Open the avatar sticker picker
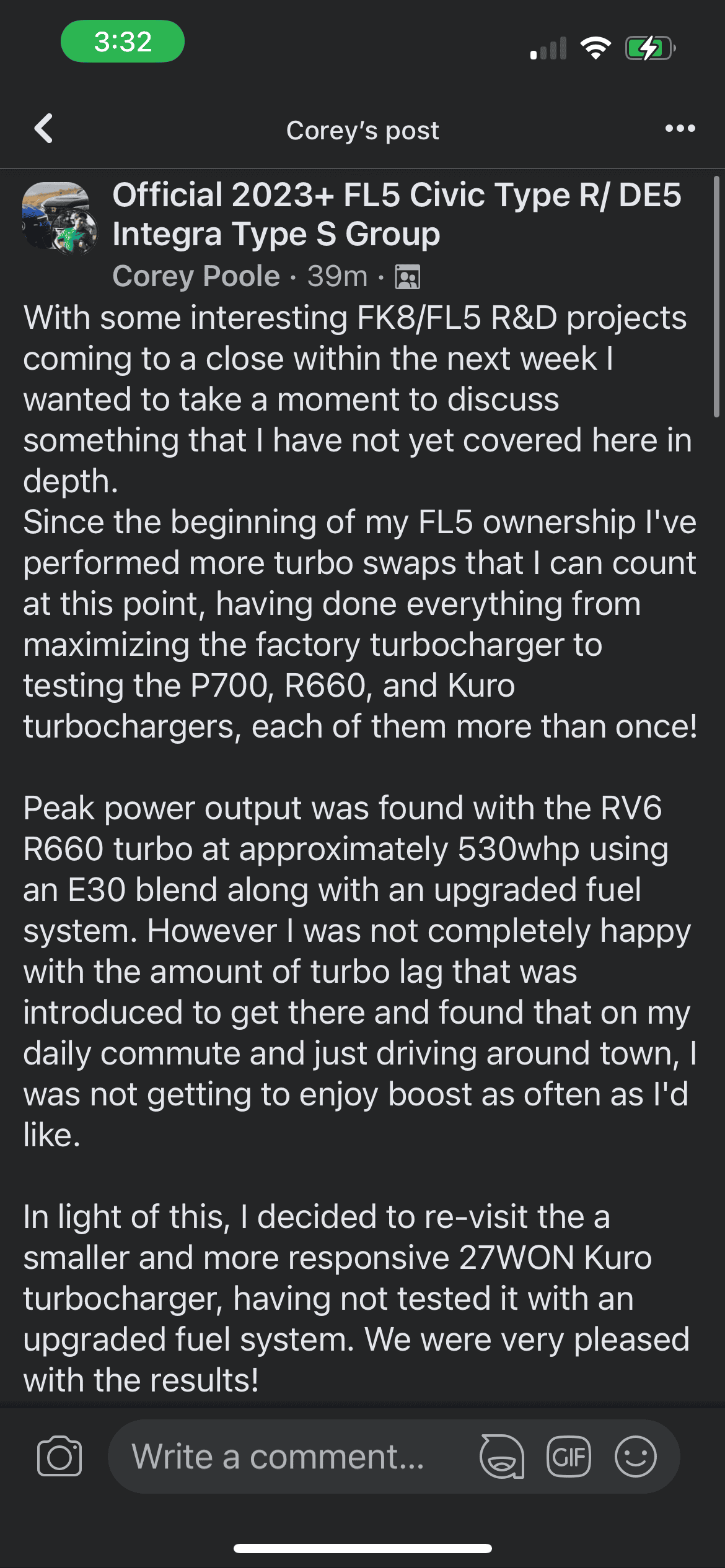The width and height of the screenshot is (725, 1568). click(501, 1457)
